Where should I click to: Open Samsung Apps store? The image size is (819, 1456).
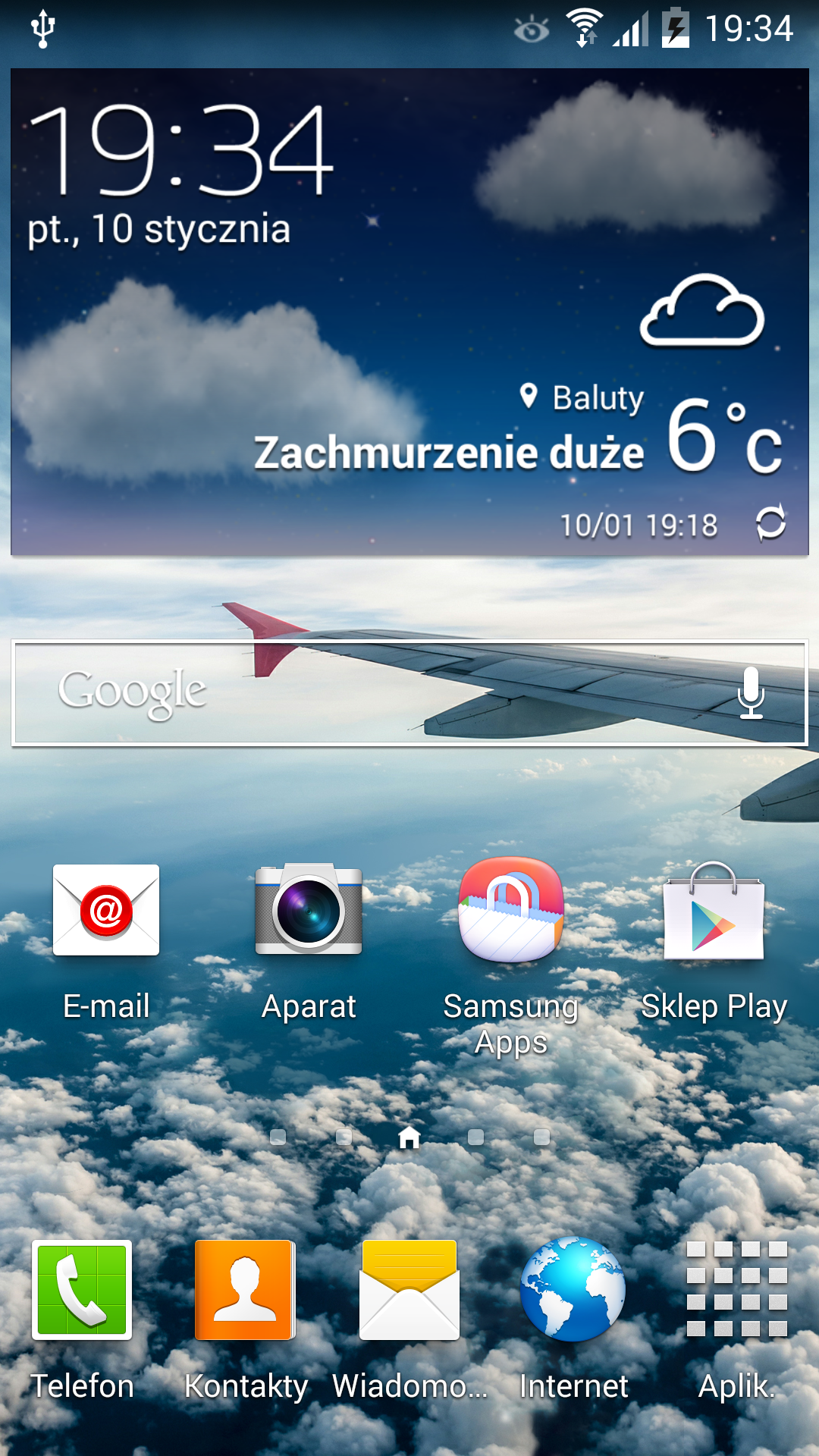click(511, 910)
